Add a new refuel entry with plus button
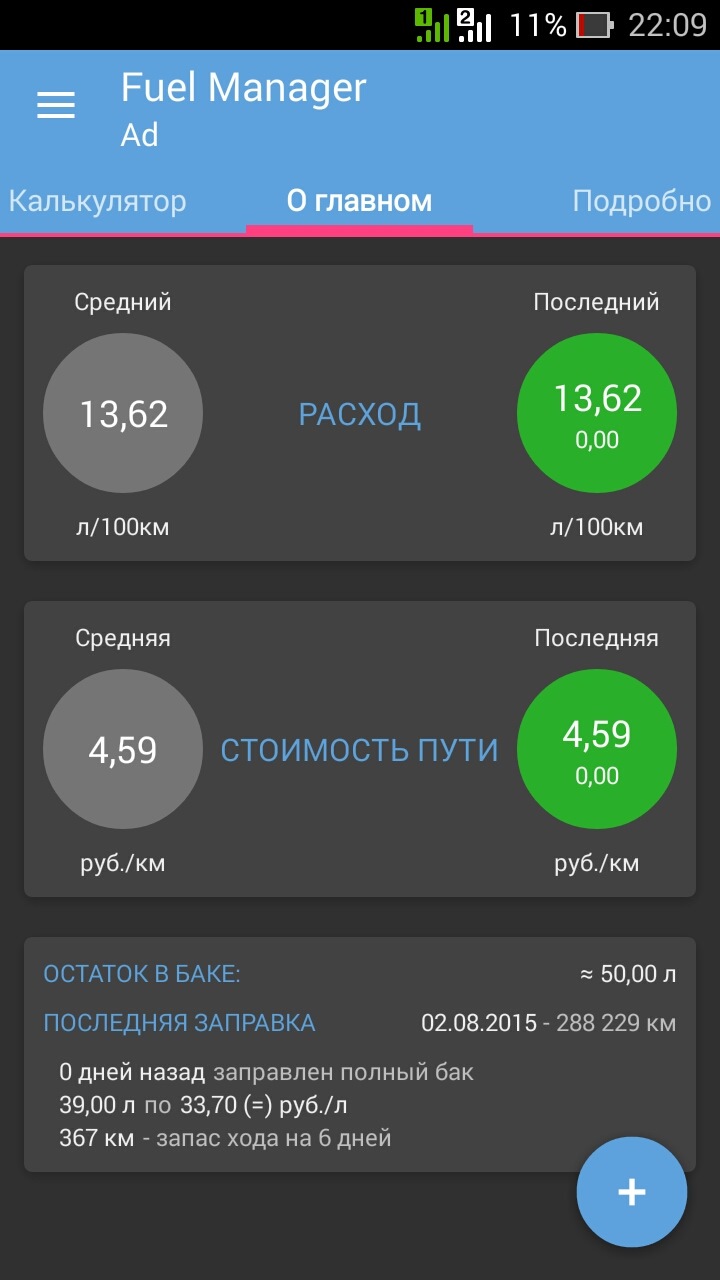Viewport: 720px width, 1280px height. (x=631, y=1191)
